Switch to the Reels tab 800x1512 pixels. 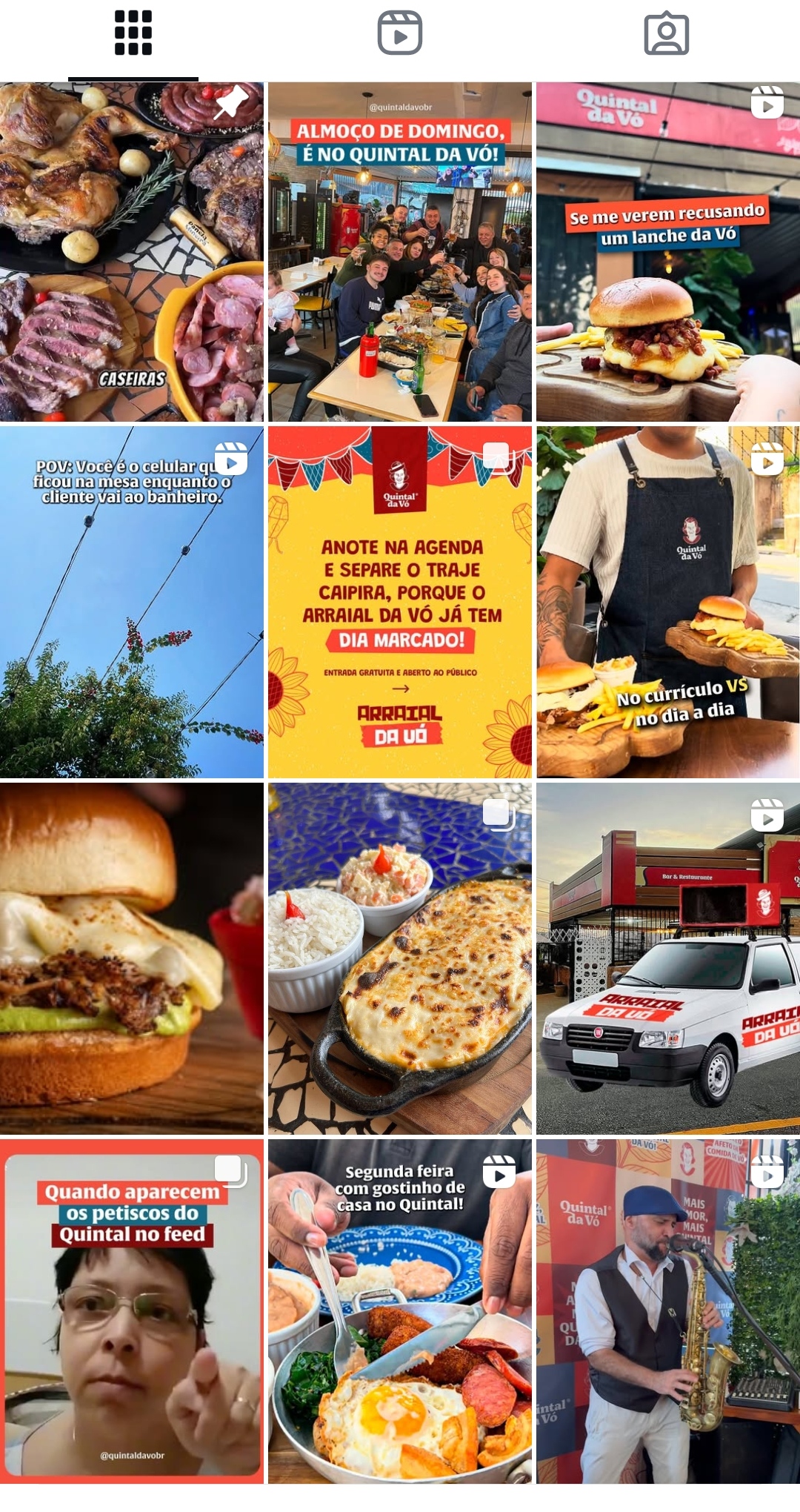pyautogui.click(x=400, y=33)
